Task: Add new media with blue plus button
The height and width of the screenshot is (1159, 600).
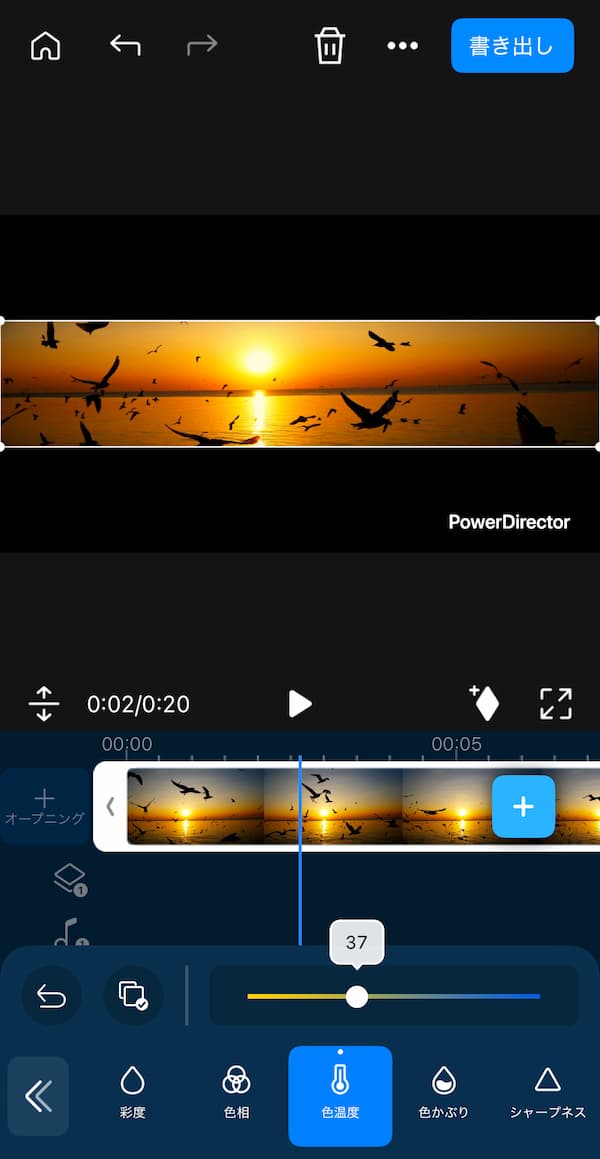Action: pyautogui.click(x=523, y=806)
